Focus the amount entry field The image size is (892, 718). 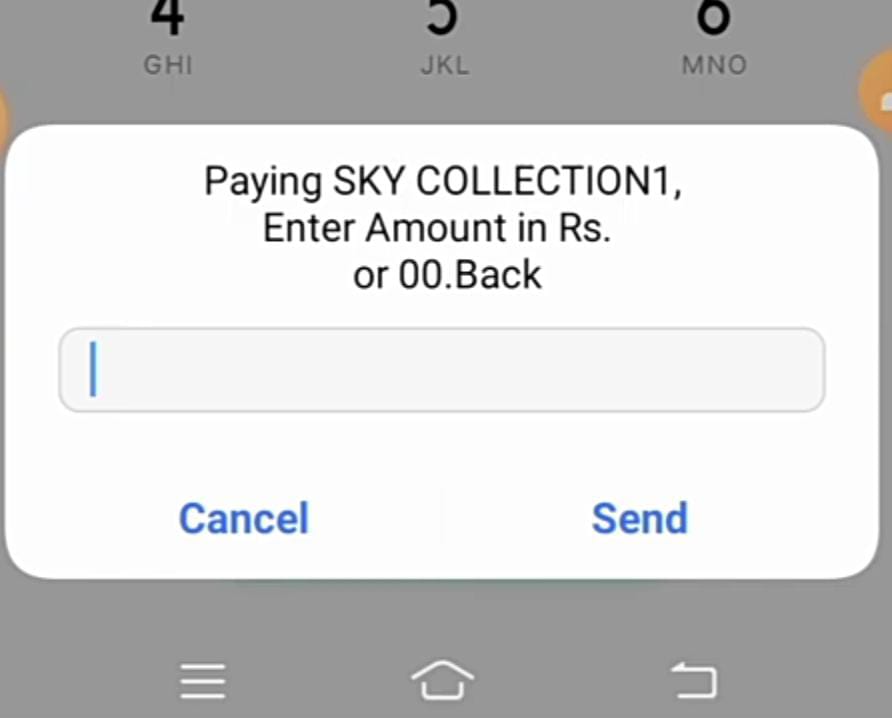pos(441,369)
